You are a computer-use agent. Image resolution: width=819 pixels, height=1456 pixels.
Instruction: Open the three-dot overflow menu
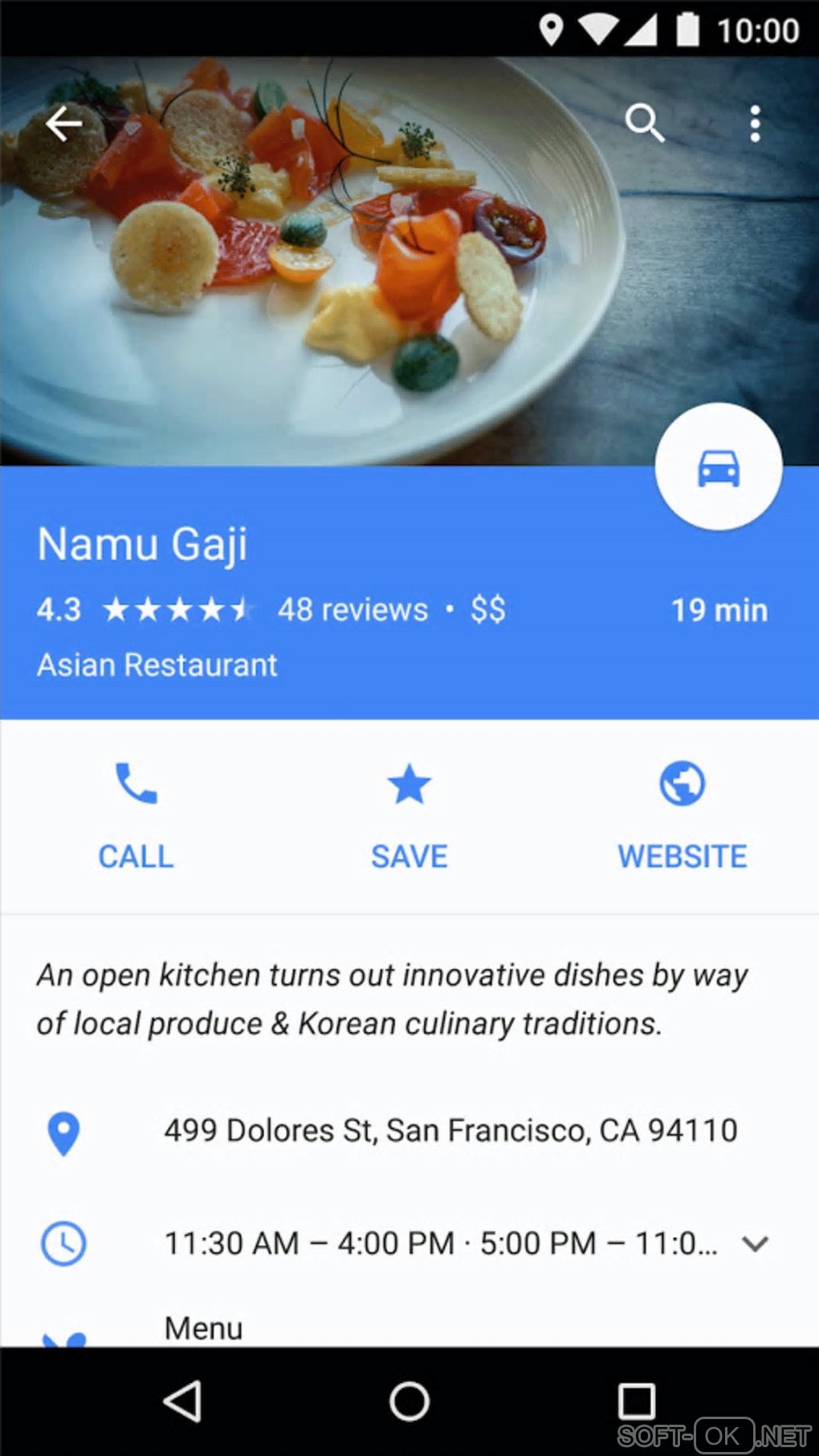754,124
